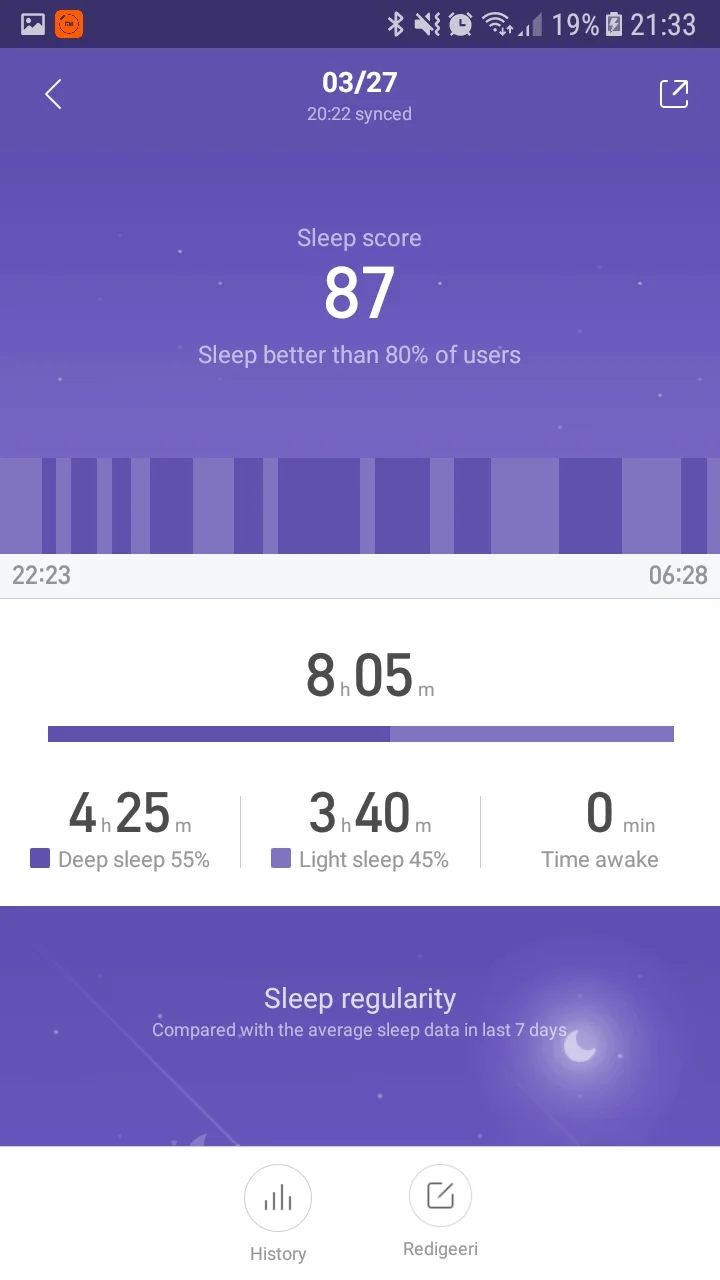Tap the Sleep score 87 display
The image size is (720, 1280).
coord(359,290)
